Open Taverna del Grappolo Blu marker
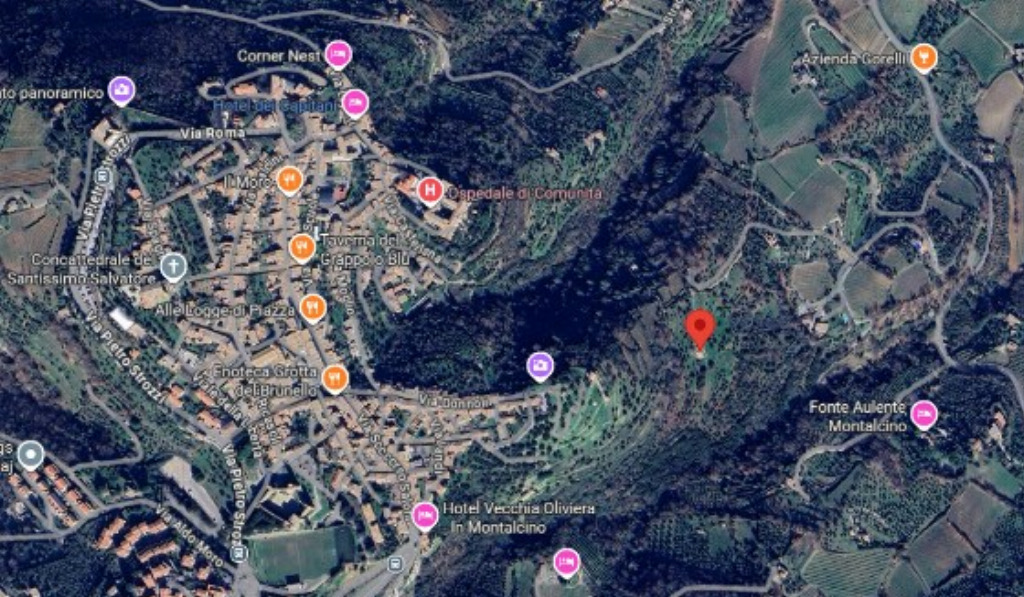This screenshot has width=1024, height=597. pos(302,247)
